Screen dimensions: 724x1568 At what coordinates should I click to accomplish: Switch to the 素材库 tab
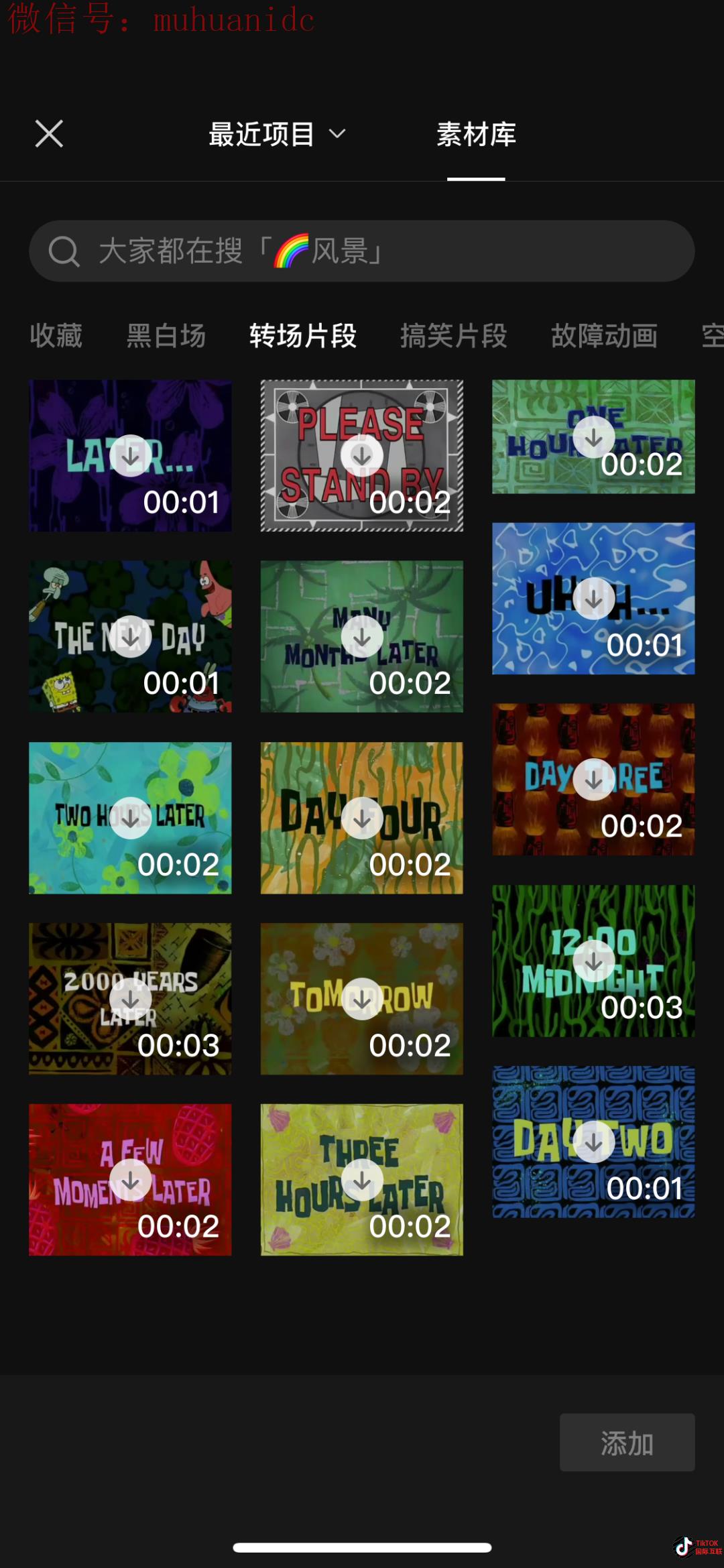point(476,134)
